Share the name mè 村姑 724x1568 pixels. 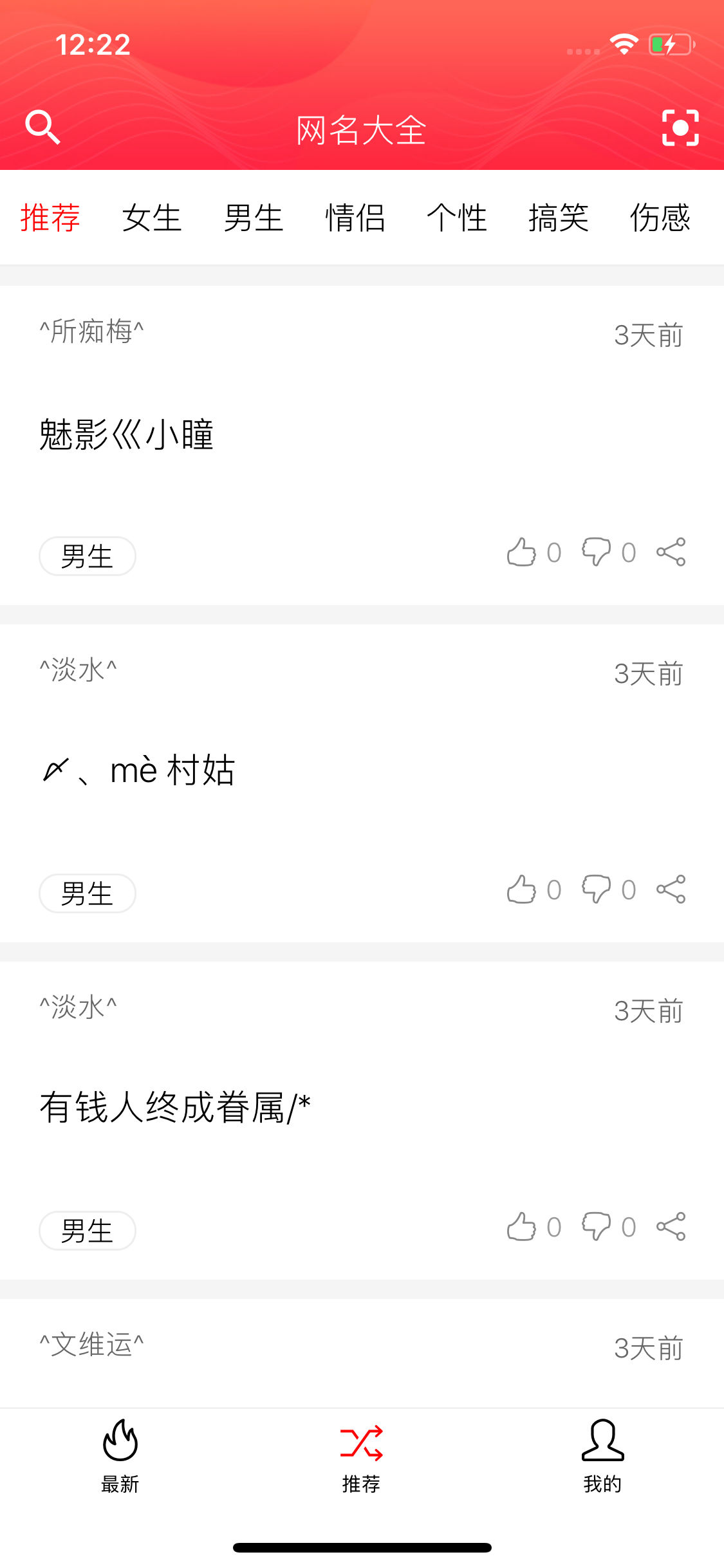click(x=671, y=890)
